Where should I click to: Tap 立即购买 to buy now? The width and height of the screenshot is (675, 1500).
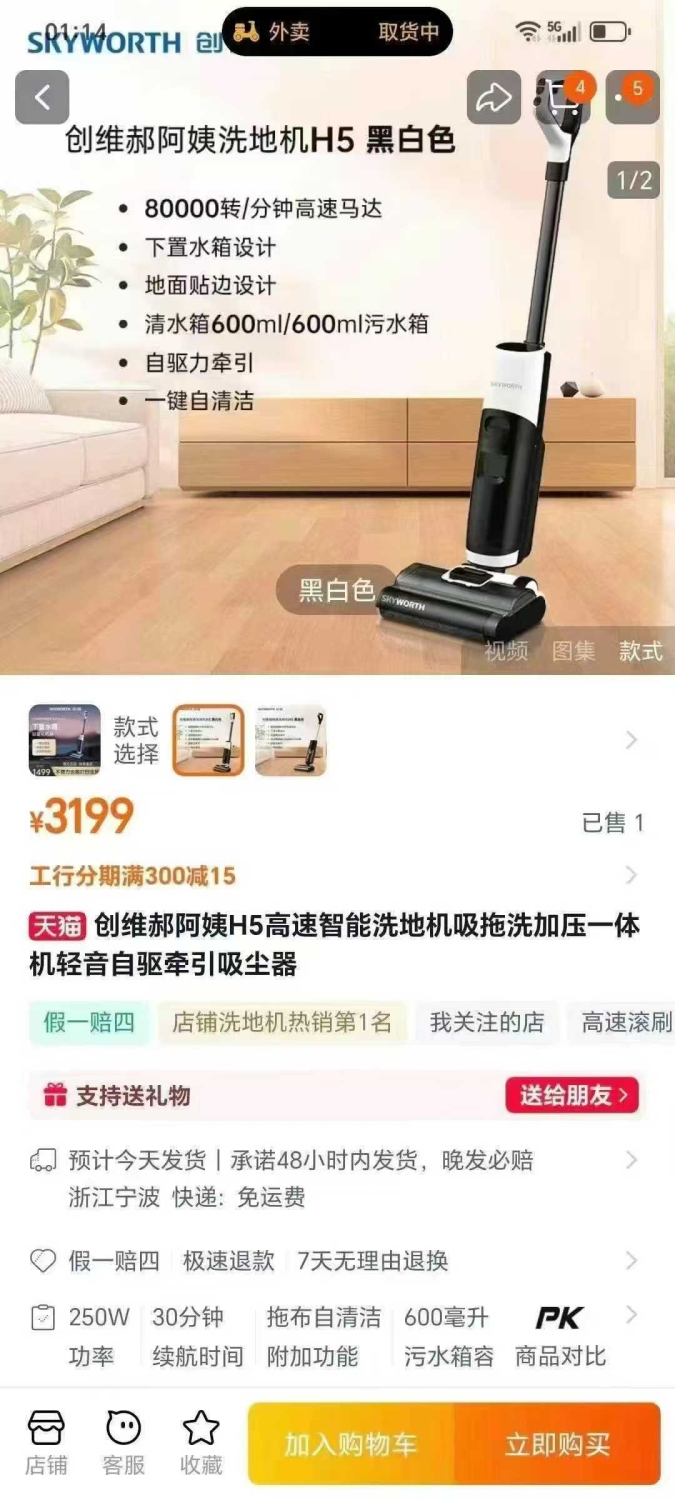pos(558,1444)
